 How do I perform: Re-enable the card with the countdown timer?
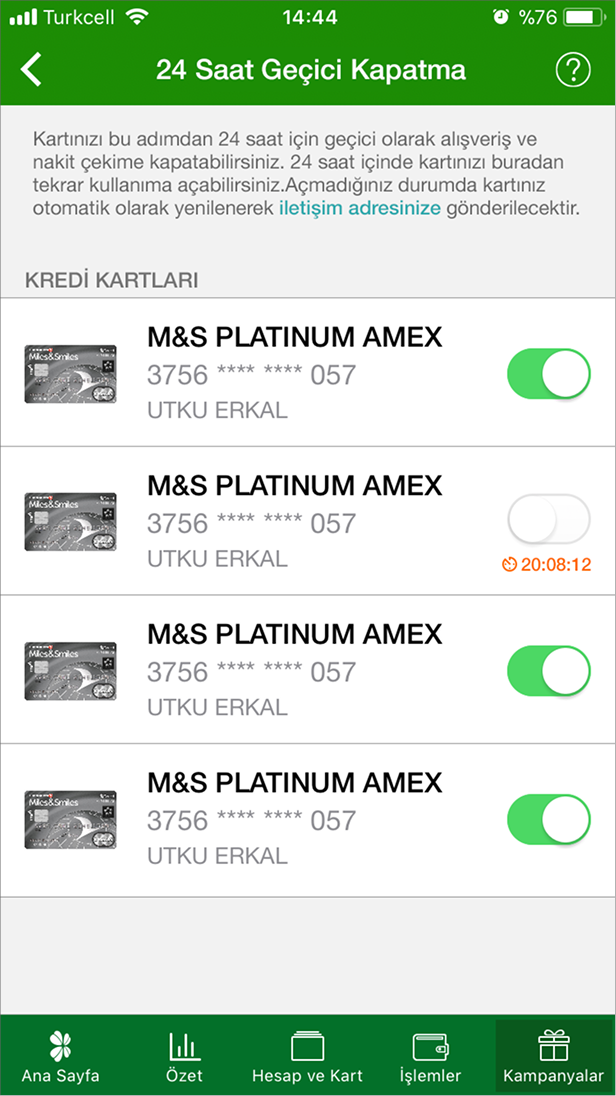(x=548, y=521)
